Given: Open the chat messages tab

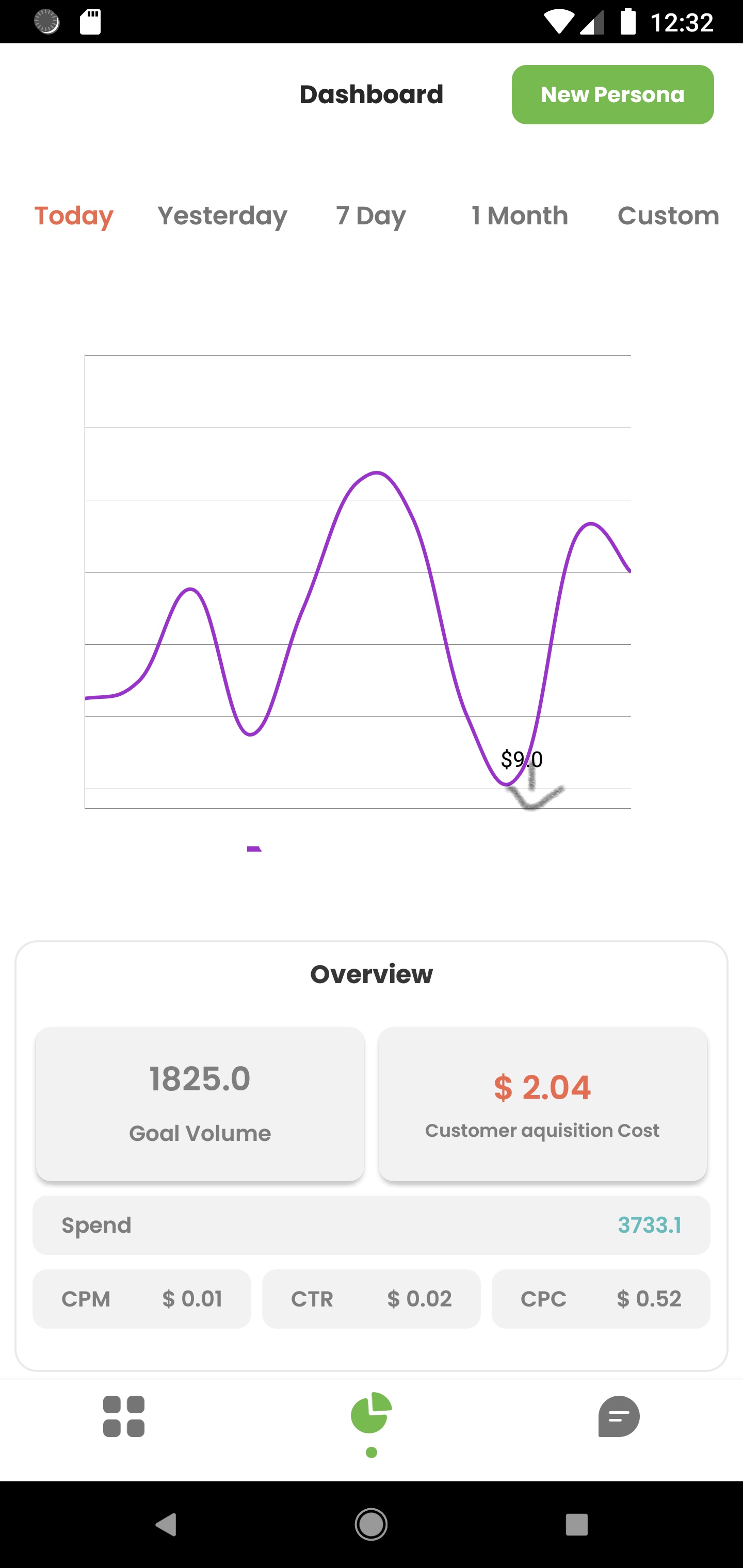Looking at the screenshot, I should pos(618,1416).
